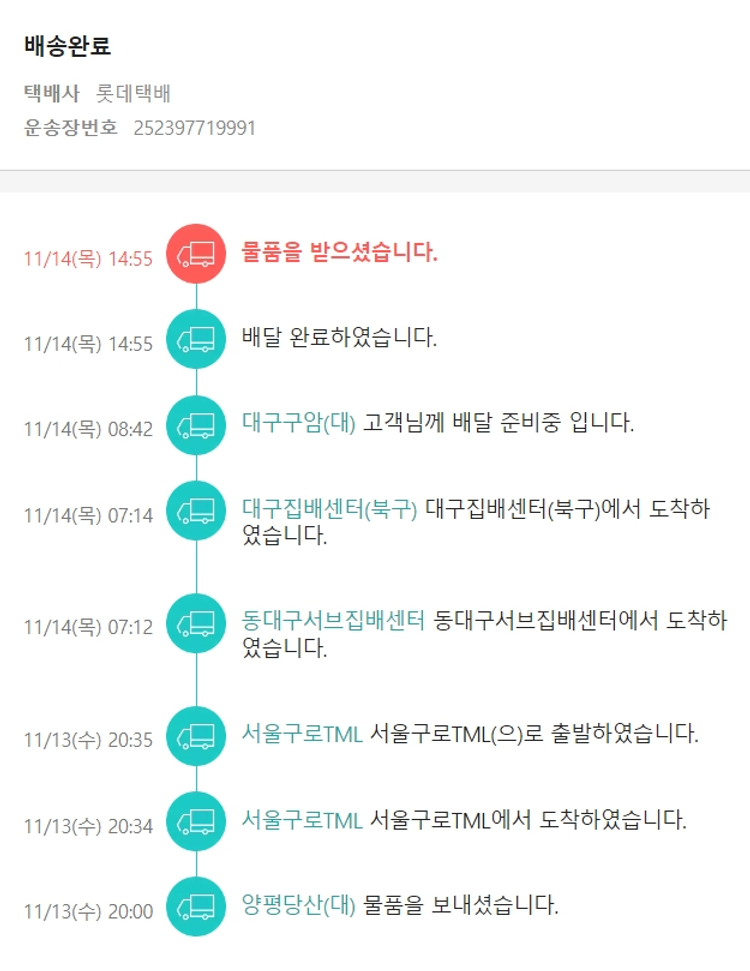This screenshot has width=750, height=971.
Task: Tap the 동대구서브집배센터 location link
Action: 333,620
